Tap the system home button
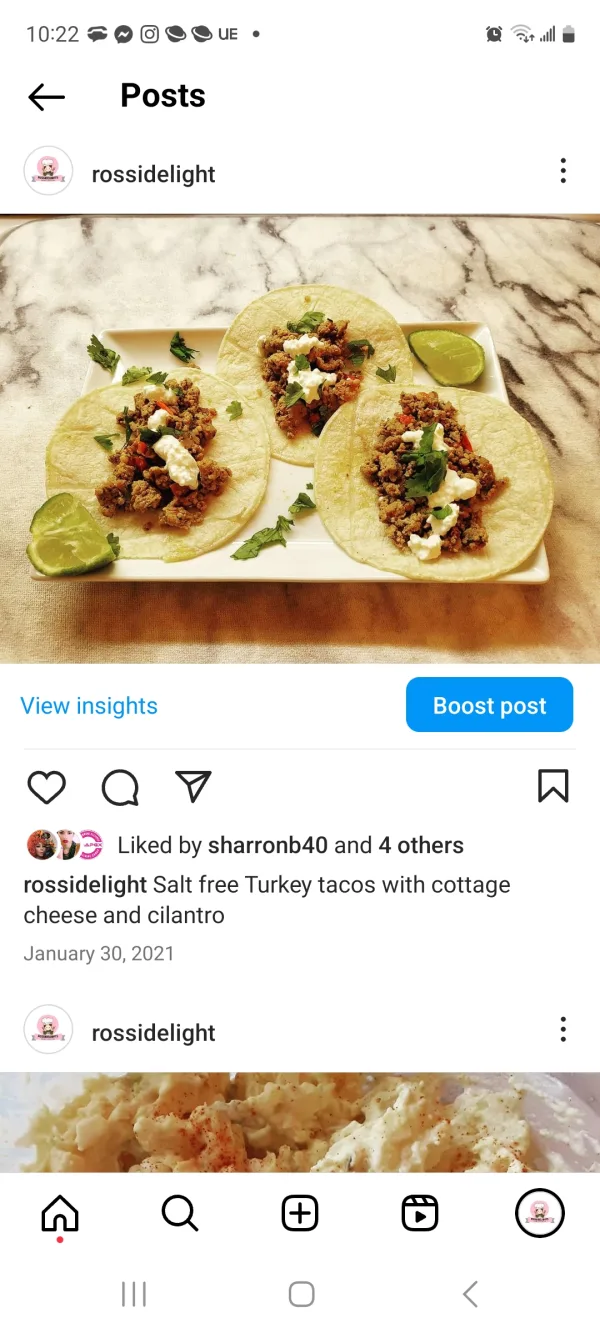This screenshot has width=600, height=1333. click(301, 1294)
